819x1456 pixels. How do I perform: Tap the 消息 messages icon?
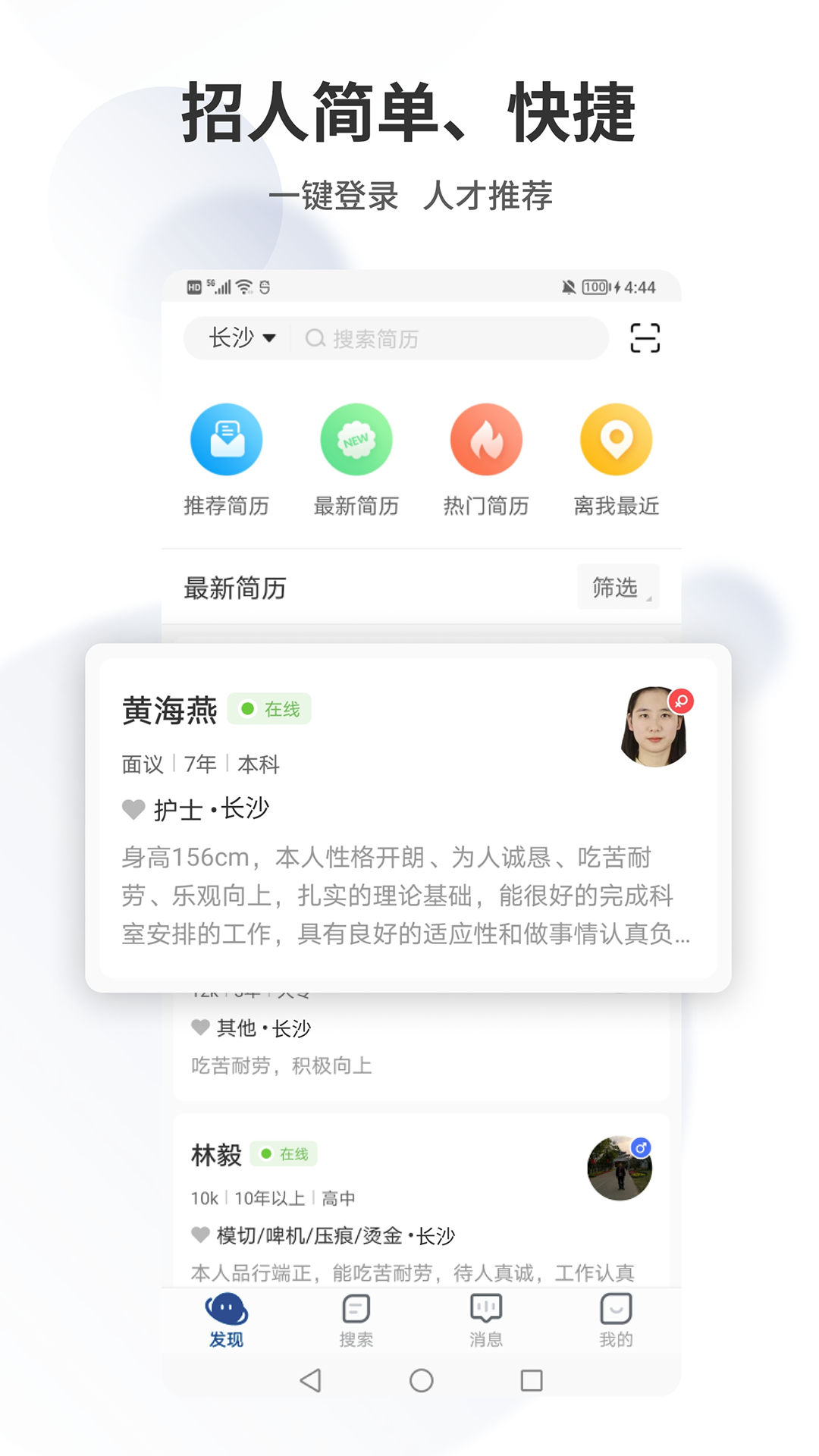tap(485, 1319)
